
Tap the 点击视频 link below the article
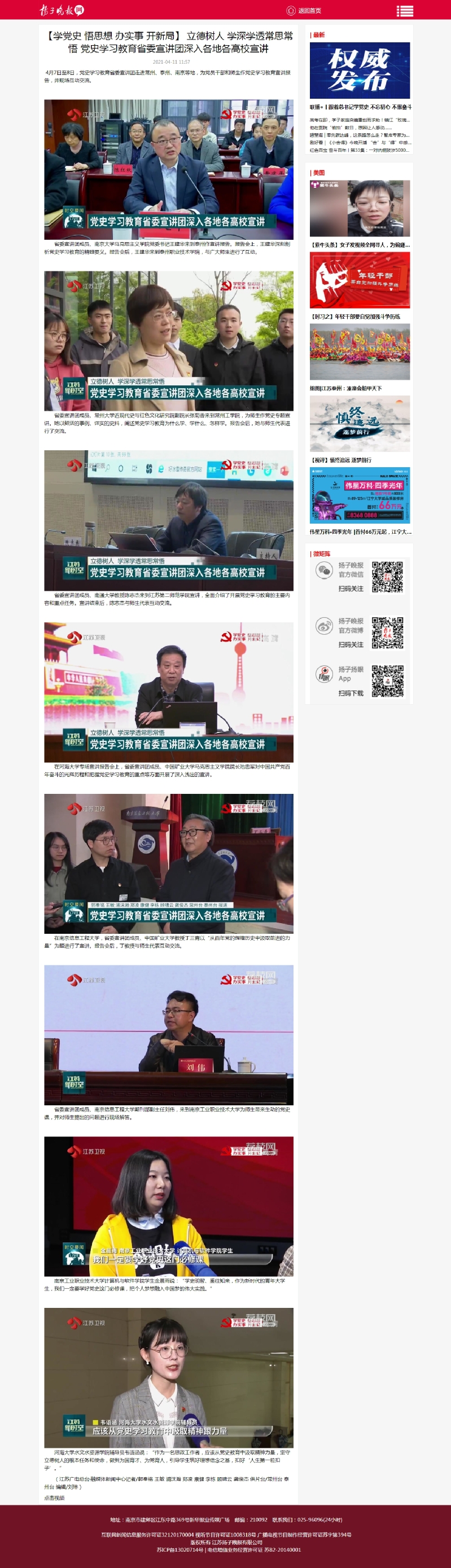(54, 1497)
